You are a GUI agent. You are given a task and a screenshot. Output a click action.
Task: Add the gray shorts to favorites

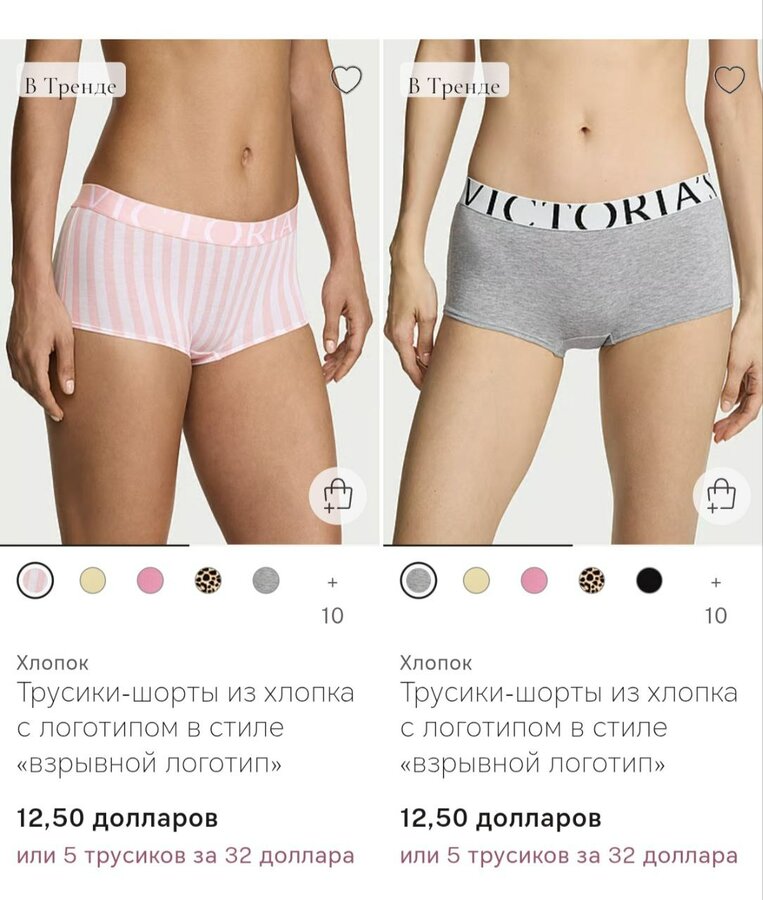pos(730,80)
